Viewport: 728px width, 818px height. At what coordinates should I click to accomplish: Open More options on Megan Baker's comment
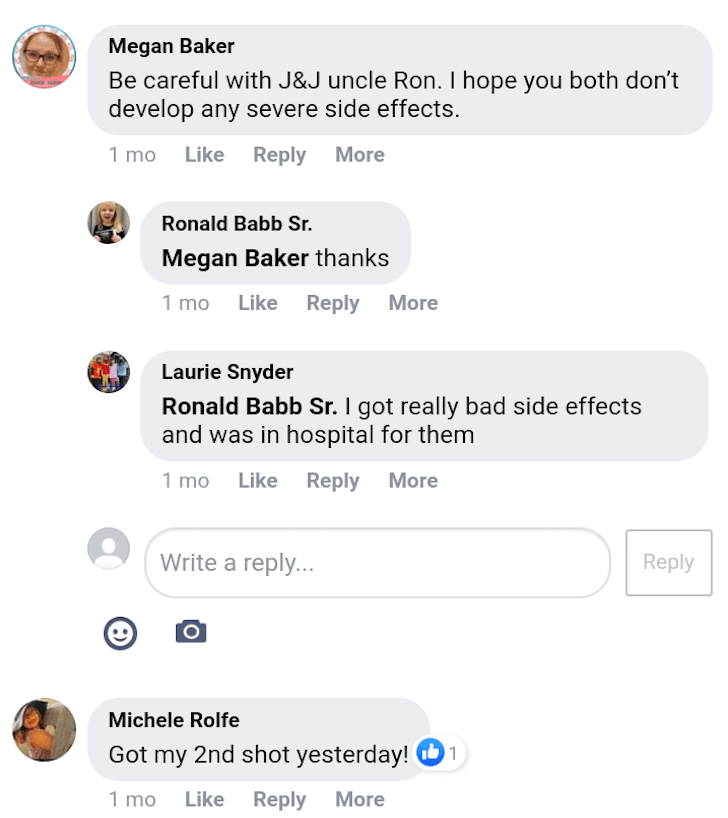(360, 155)
